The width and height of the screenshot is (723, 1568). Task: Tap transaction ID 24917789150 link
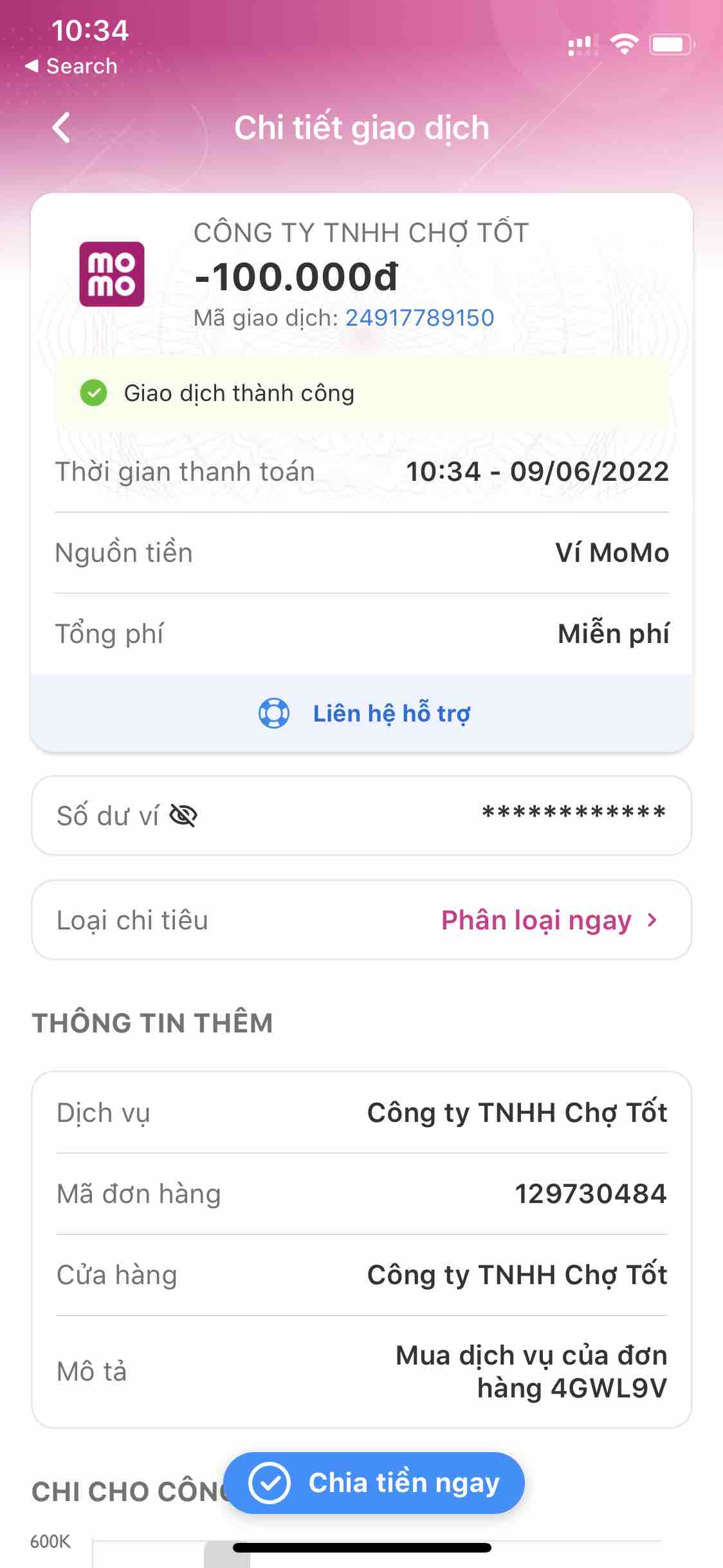[x=419, y=318]
